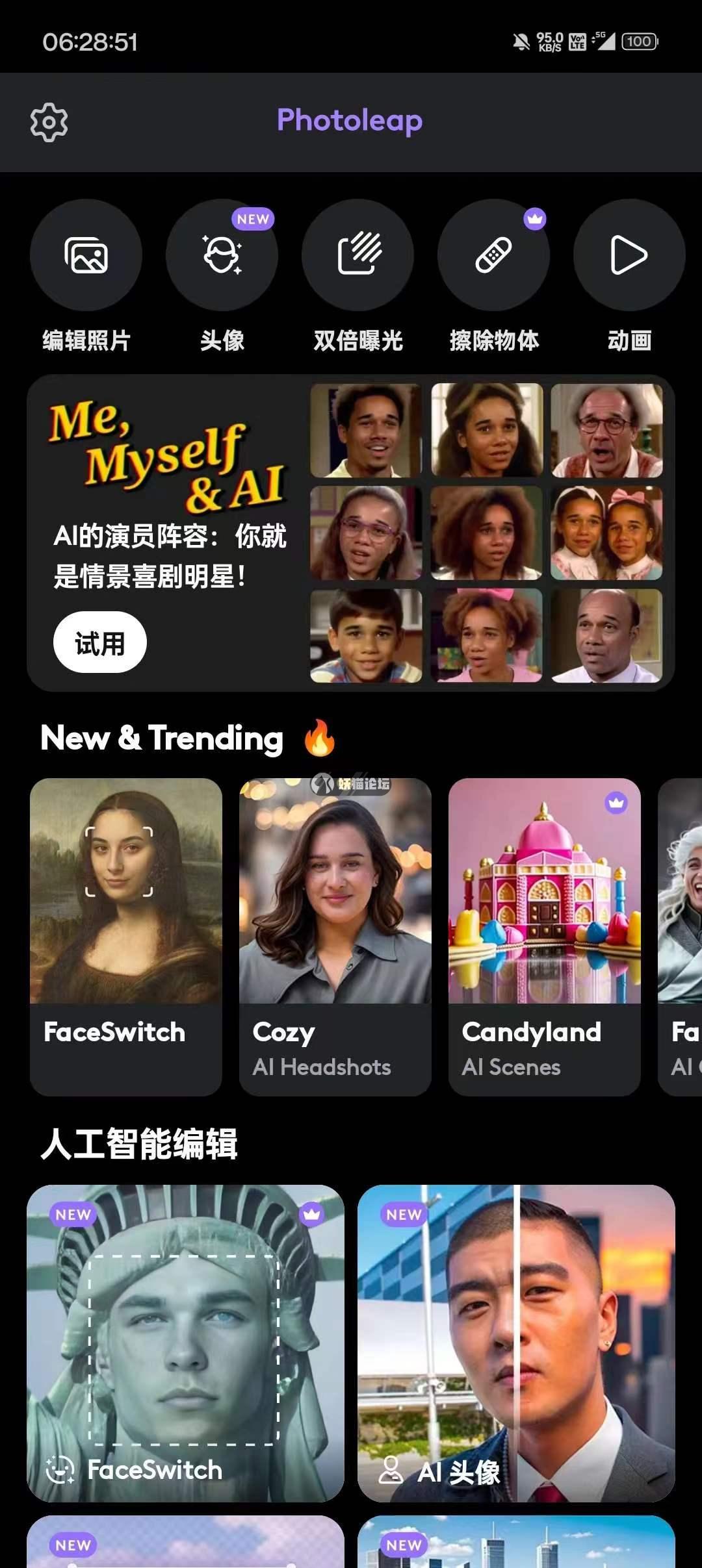Open the 动画 animation tool

pyautogui.click(x=629, y=255)
